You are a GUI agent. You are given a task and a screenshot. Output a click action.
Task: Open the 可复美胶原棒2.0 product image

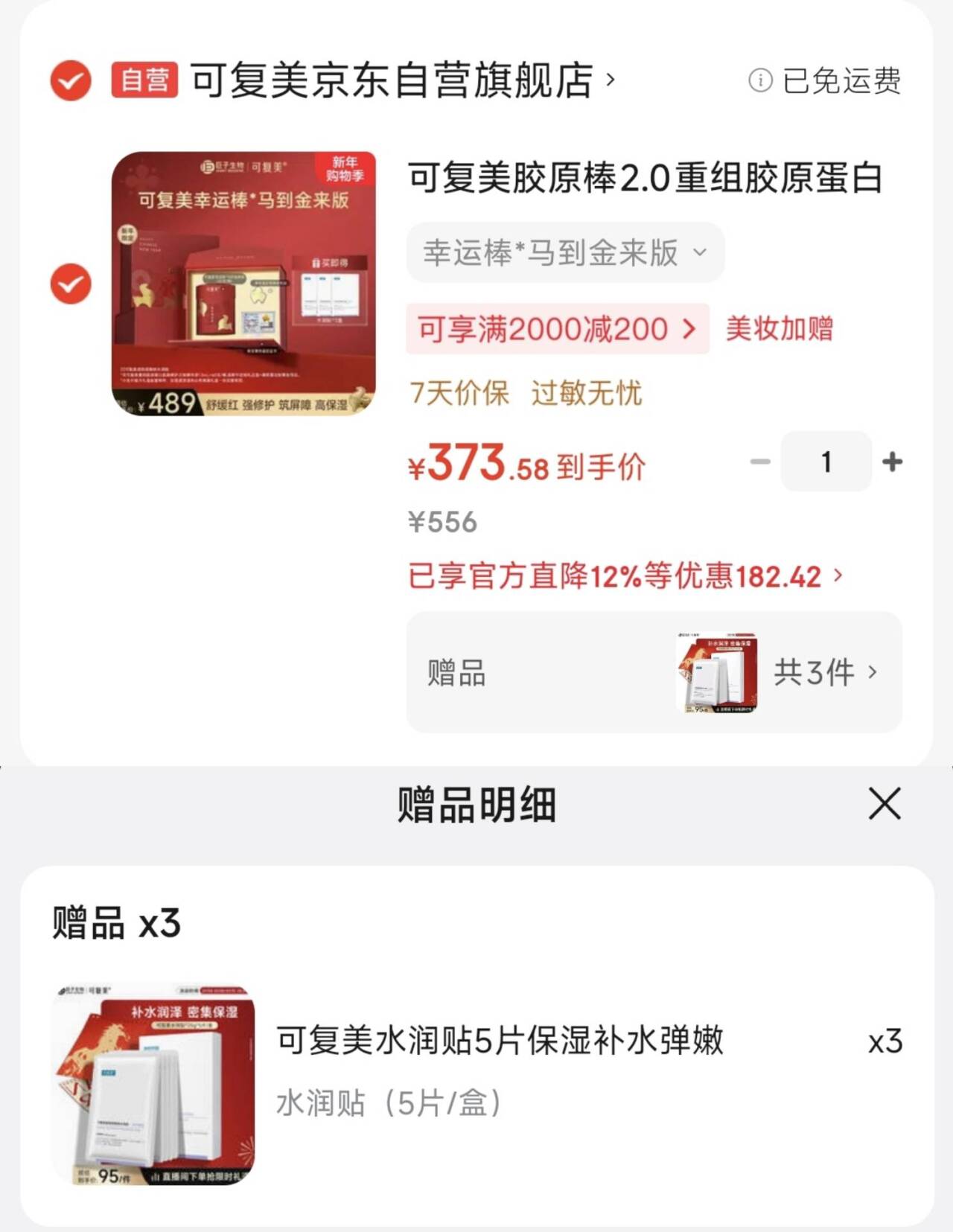(243, 284)
